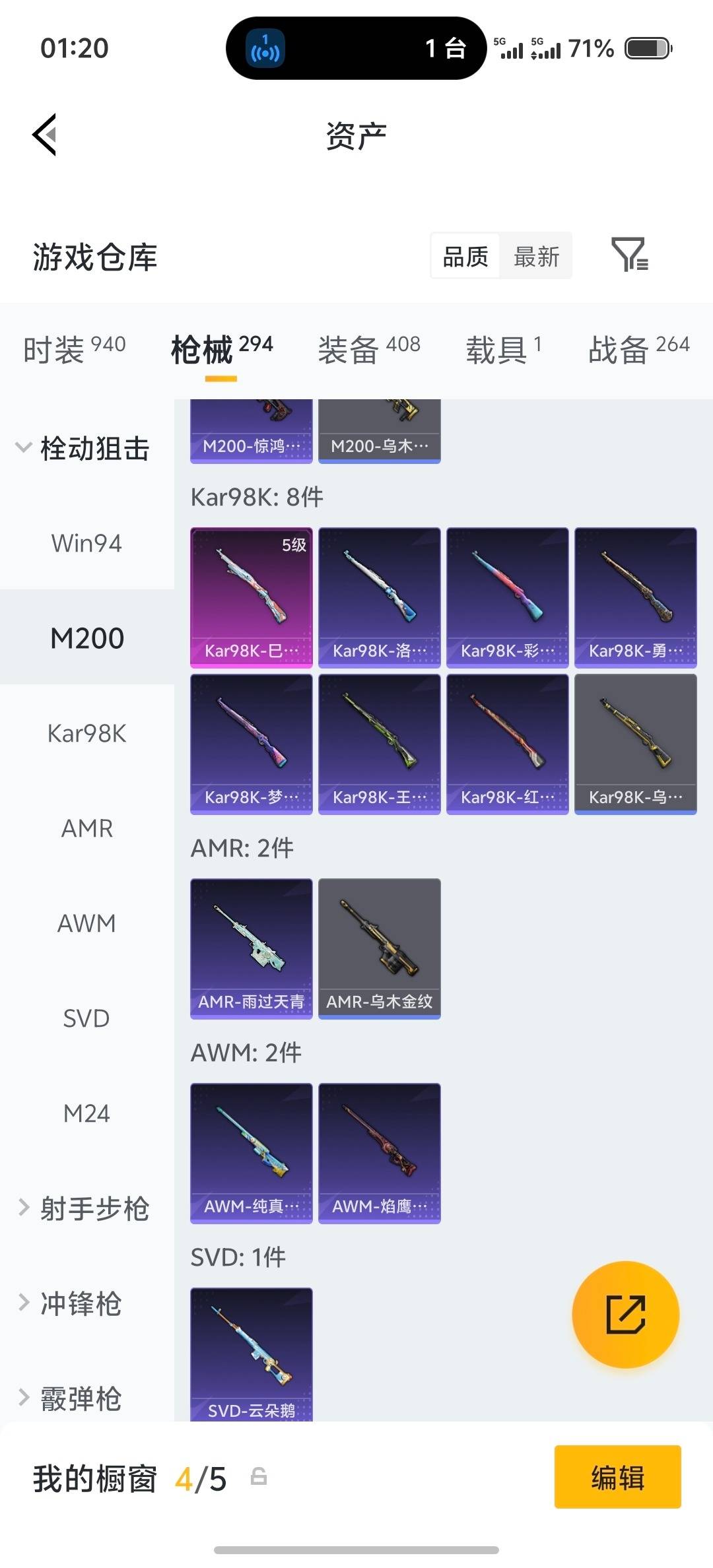Open the AMR-雨过天青 weapon card
713x1568 pixels.
[251, 947]
